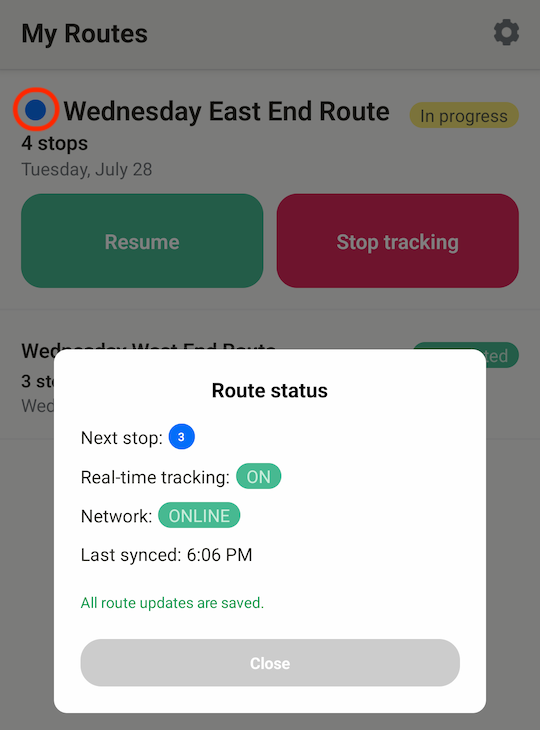Tap Resume on Wednesday East End Route

pos(142,241)
